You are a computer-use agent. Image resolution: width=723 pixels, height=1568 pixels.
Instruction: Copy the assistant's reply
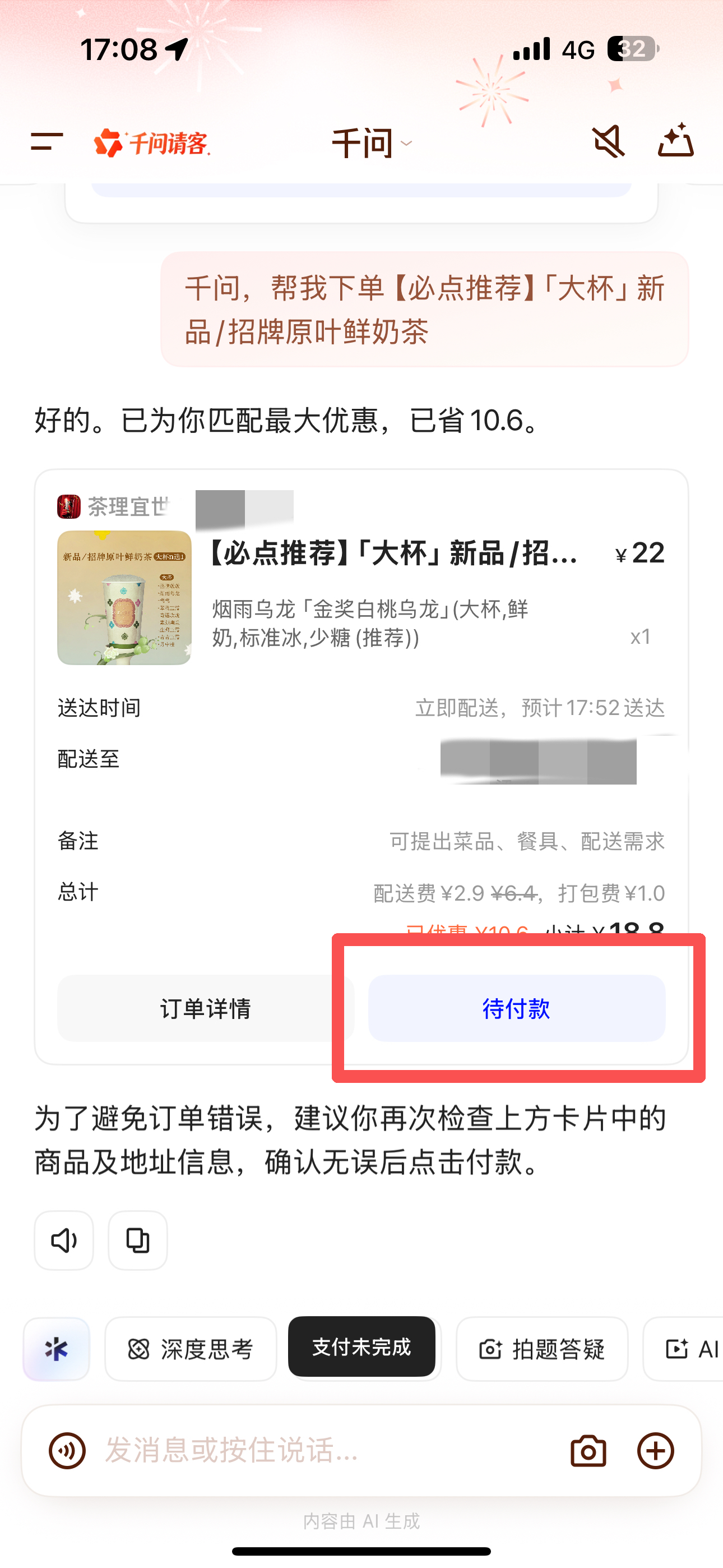[137, 1240]
